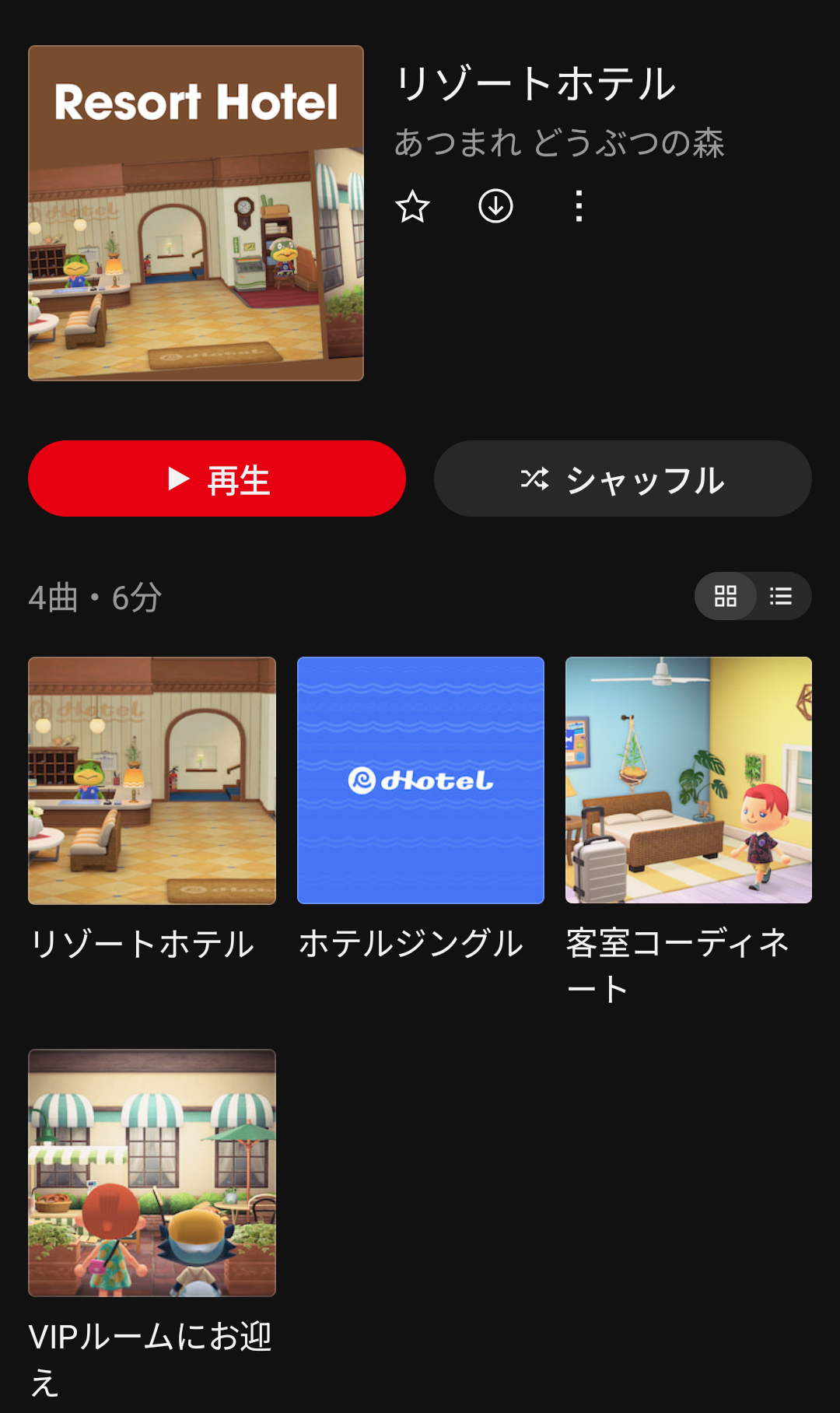Download the リゾートホテル album
Screen dimensions: 840x1413
tap(496, 206)
